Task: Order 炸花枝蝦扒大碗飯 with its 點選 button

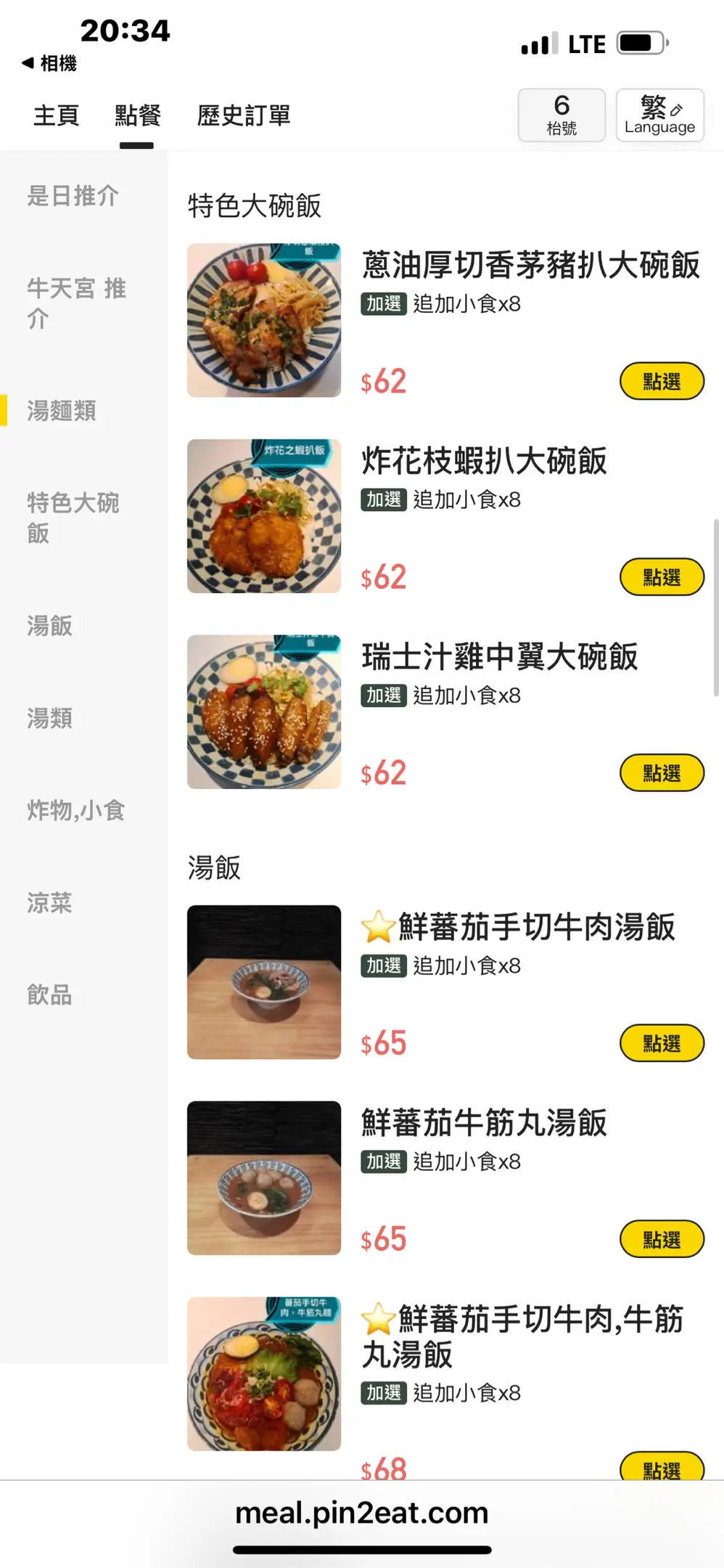Action: (662, 578)
